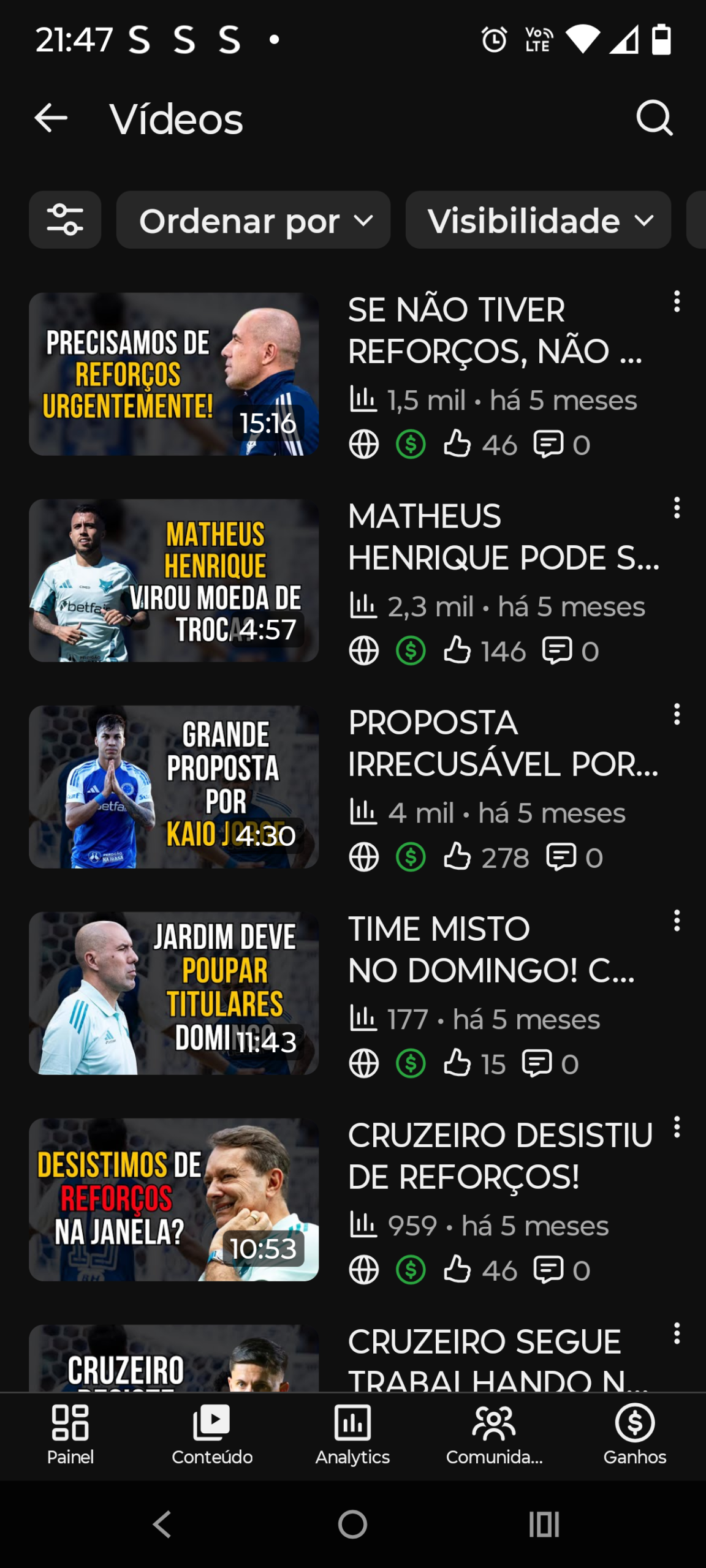Open more options for PROPOSTA IRRECUSÁVEL video
The image size is (706, 1568).
pos(677,714)
